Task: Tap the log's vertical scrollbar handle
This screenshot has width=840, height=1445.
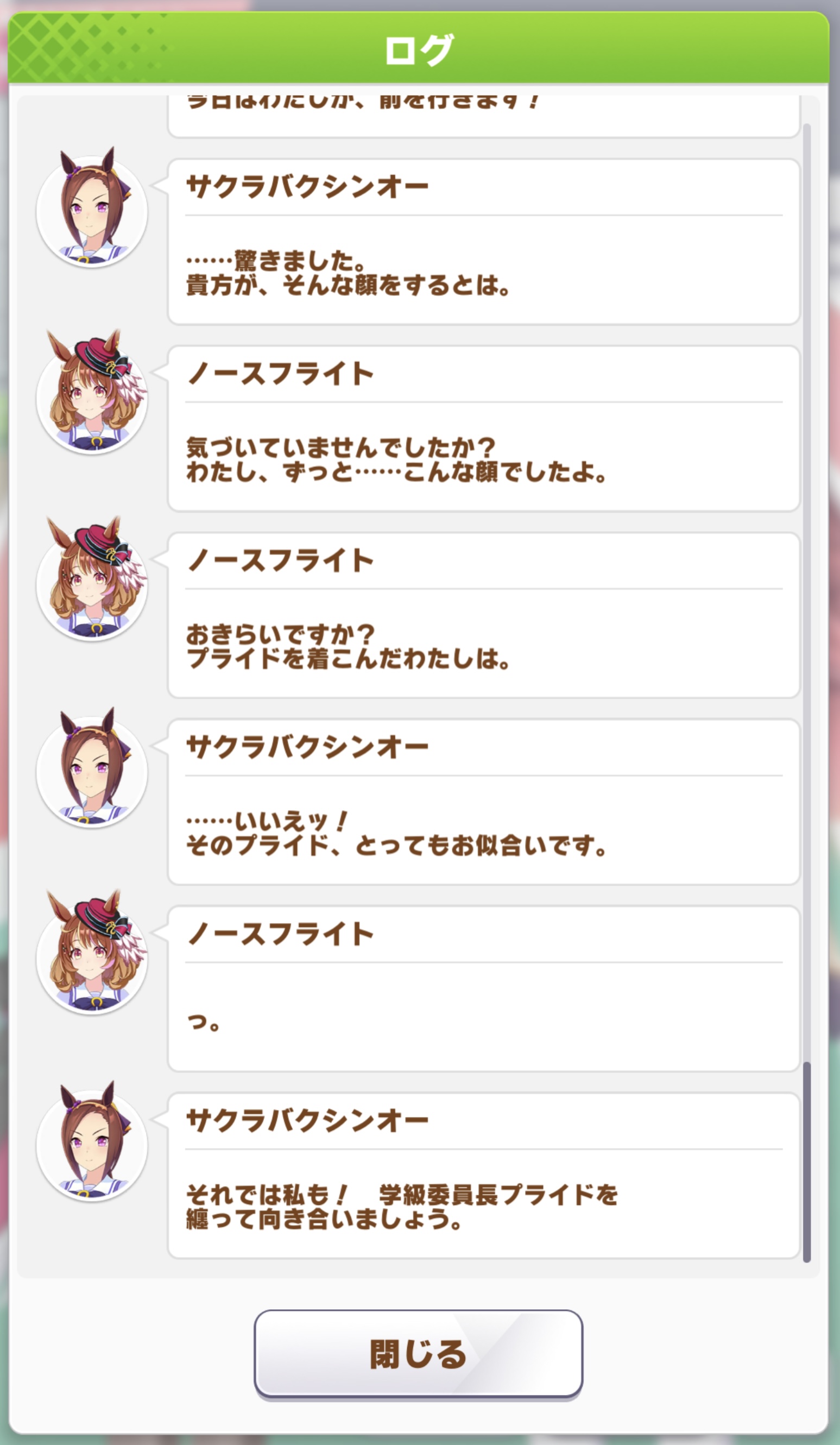Action: pyautogui.click(x=807, y=1162)
